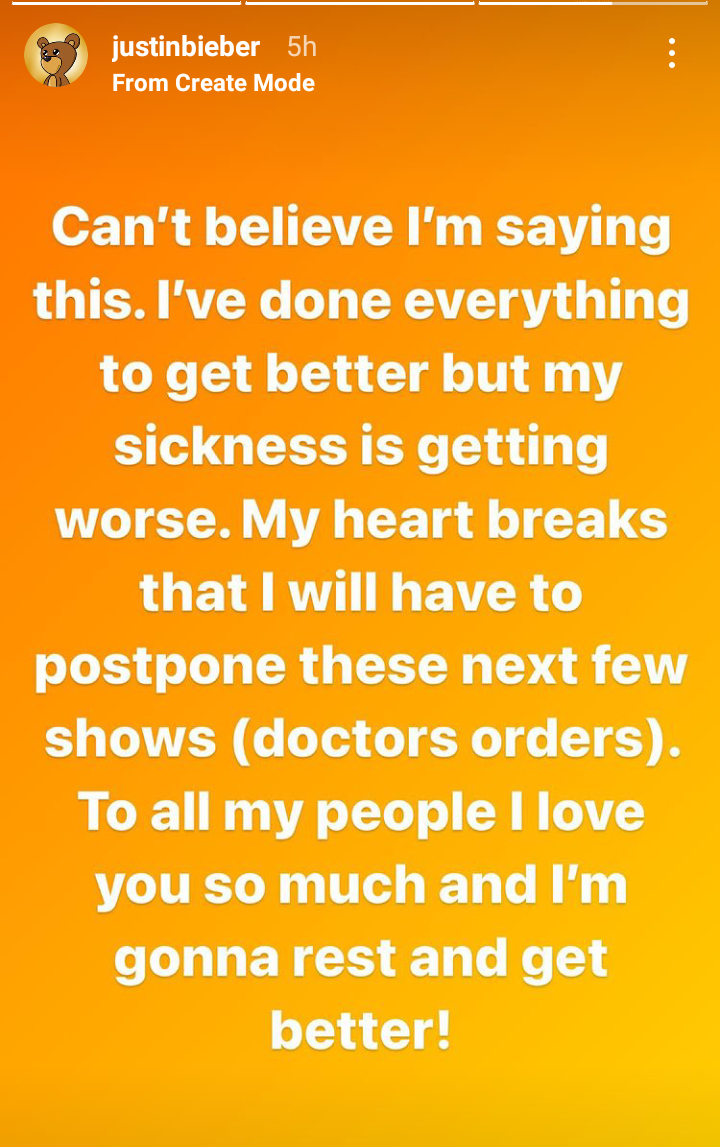720x1147 pixels.
Task: Open the story overflow menu
Action: click(672, 53)
